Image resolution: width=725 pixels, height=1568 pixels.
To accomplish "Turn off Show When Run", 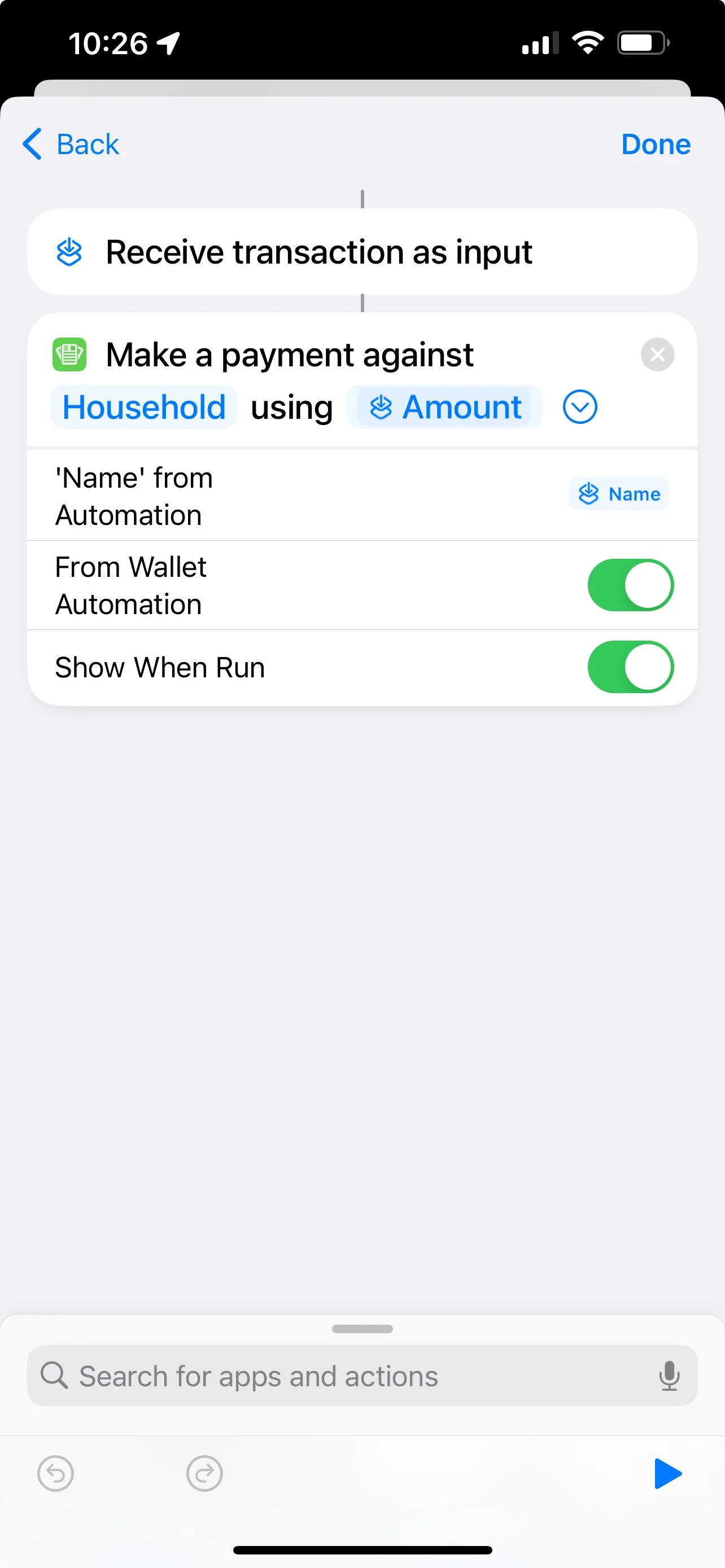I will 631,667.
